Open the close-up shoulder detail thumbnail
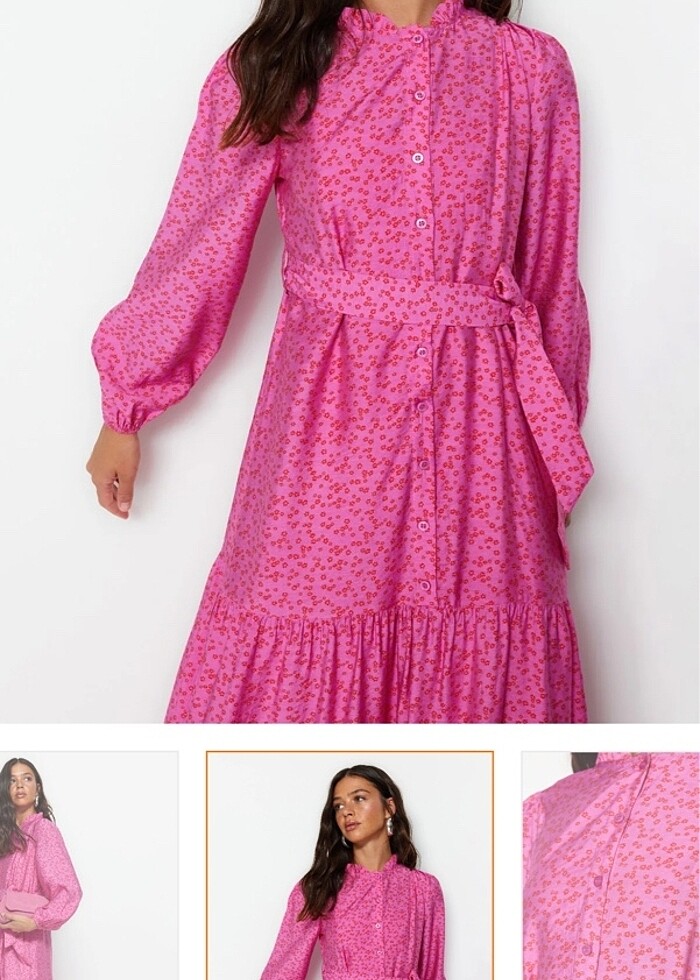 click(610, 866)
